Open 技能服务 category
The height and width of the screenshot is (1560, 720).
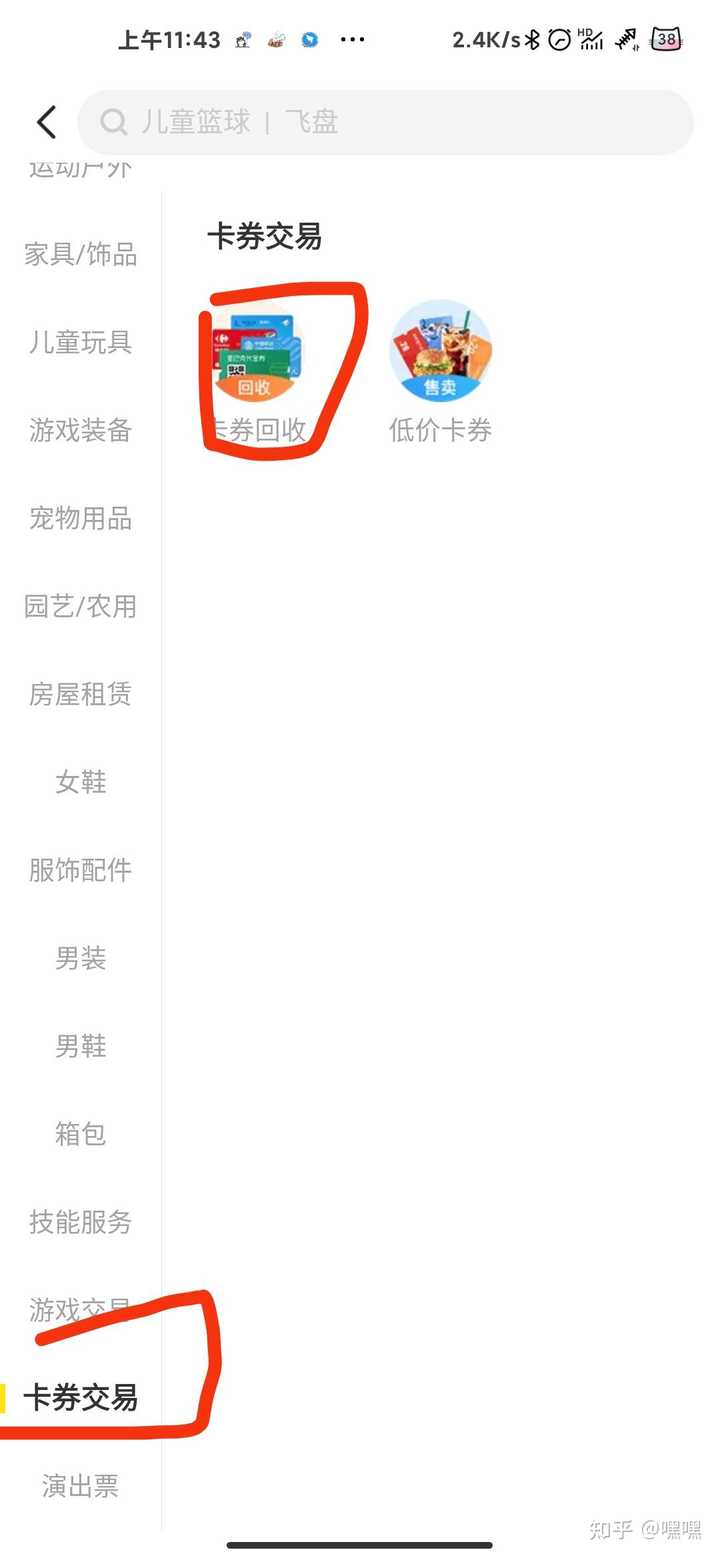coord(80,1222)
